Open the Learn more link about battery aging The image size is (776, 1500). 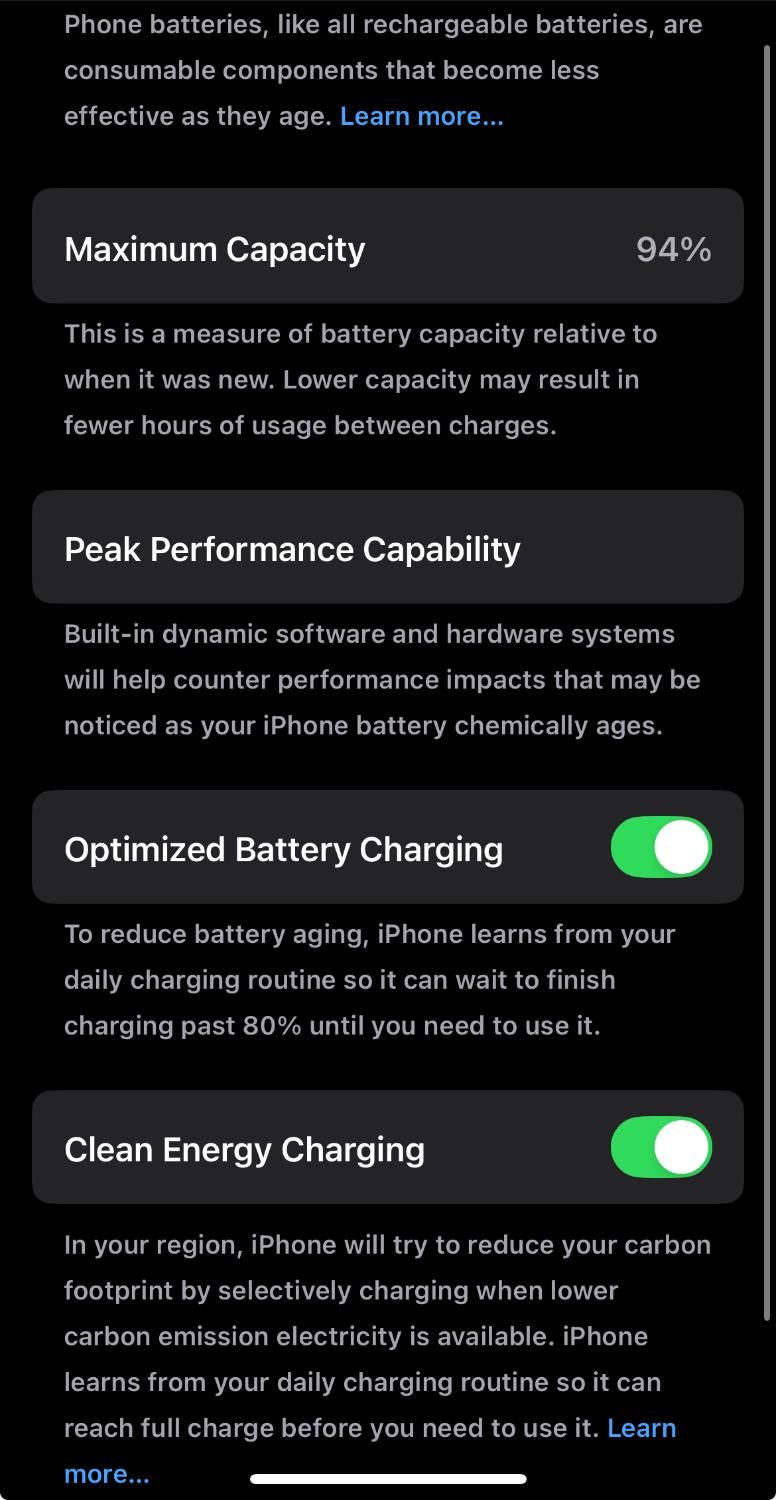coord(421,116)
